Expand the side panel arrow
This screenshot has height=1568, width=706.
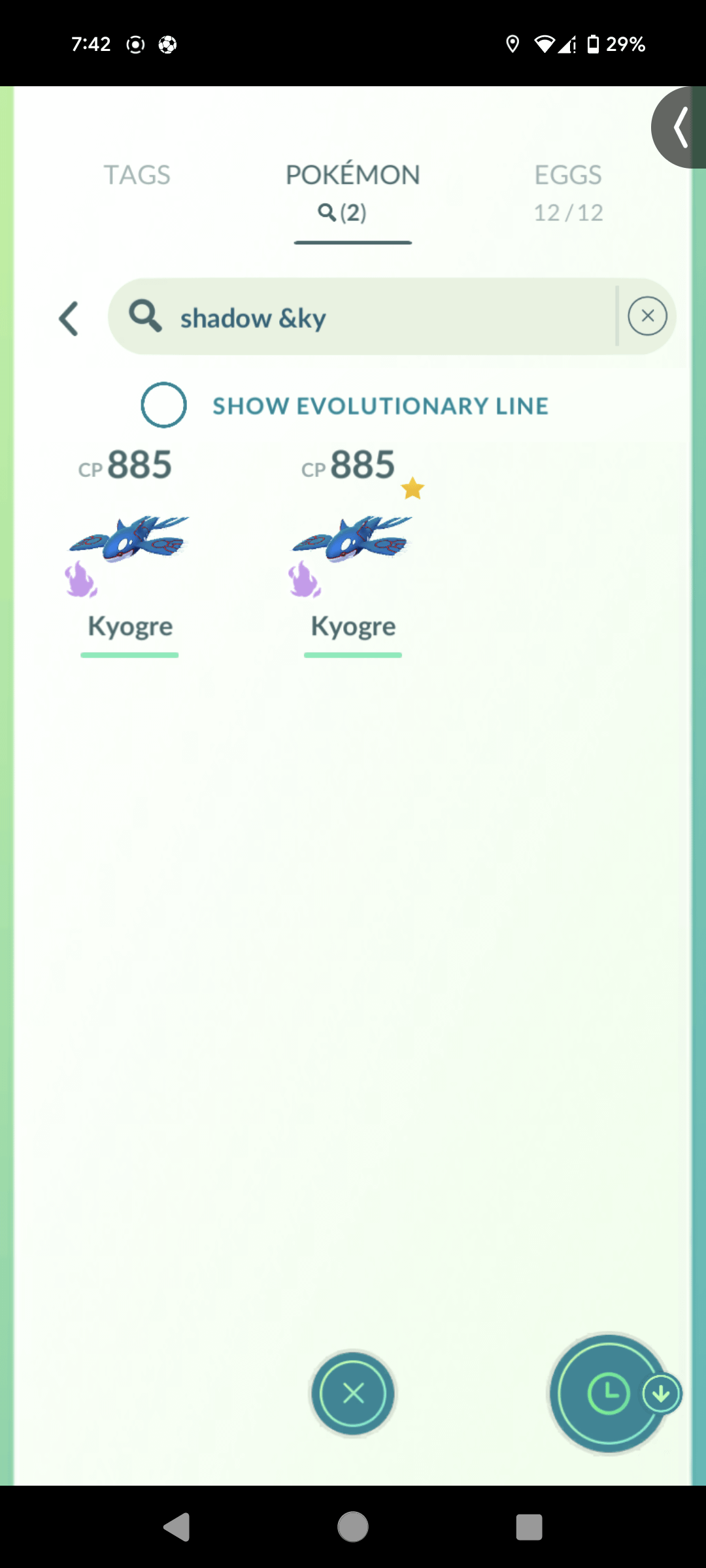[681, 127]
